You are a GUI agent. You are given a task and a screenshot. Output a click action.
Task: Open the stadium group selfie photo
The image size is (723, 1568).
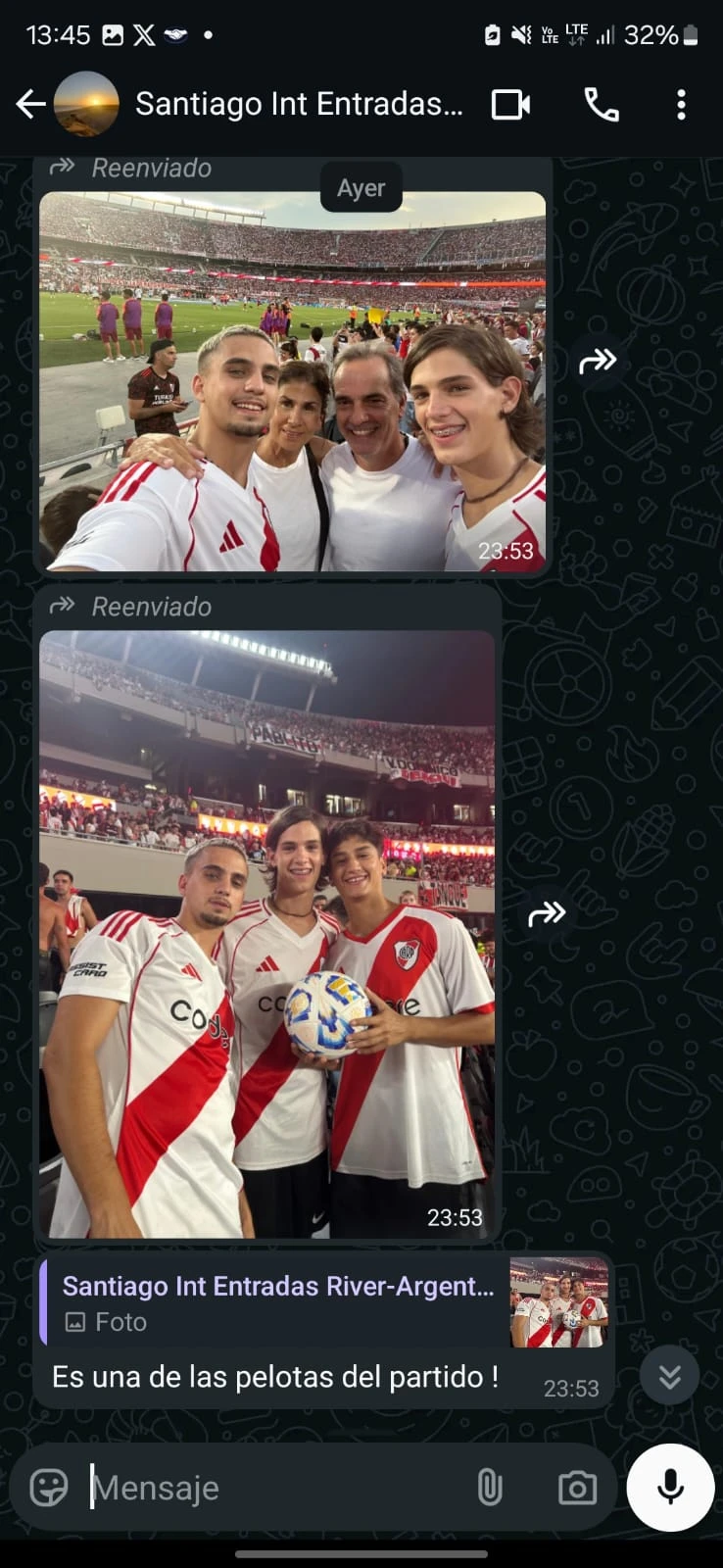point(292,380)
